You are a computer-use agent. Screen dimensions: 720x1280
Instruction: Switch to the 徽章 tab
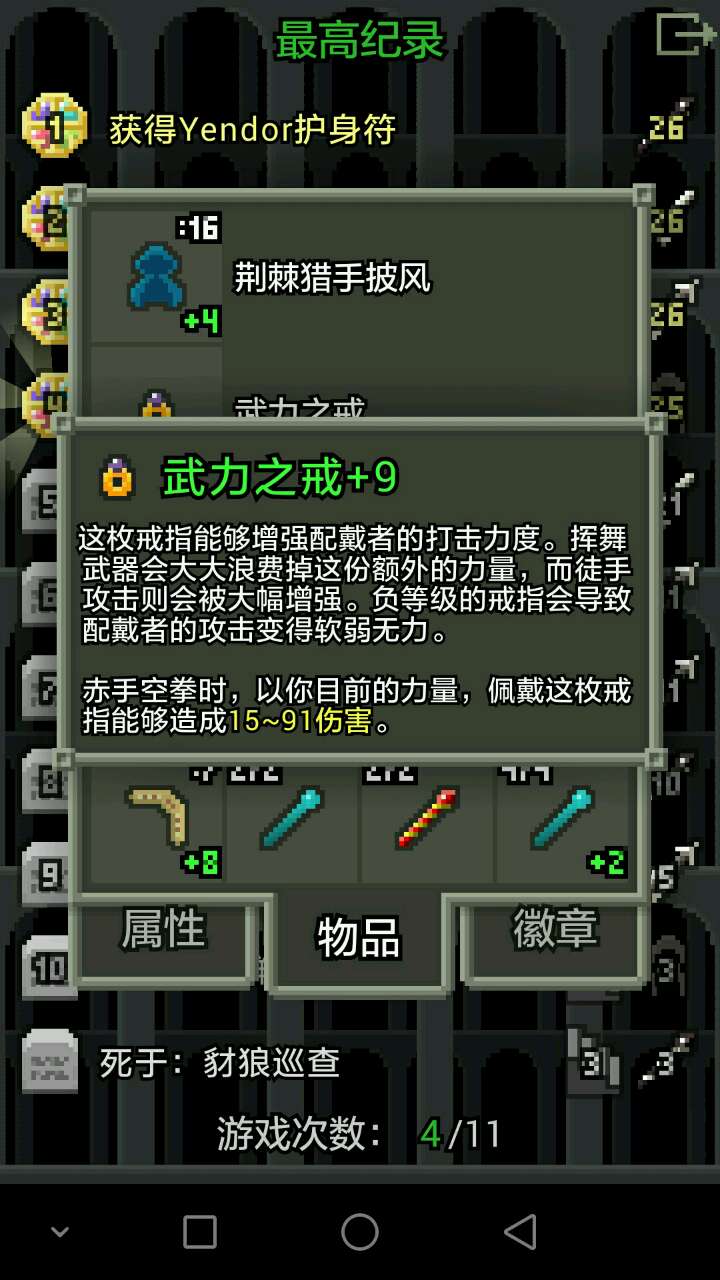555,930
